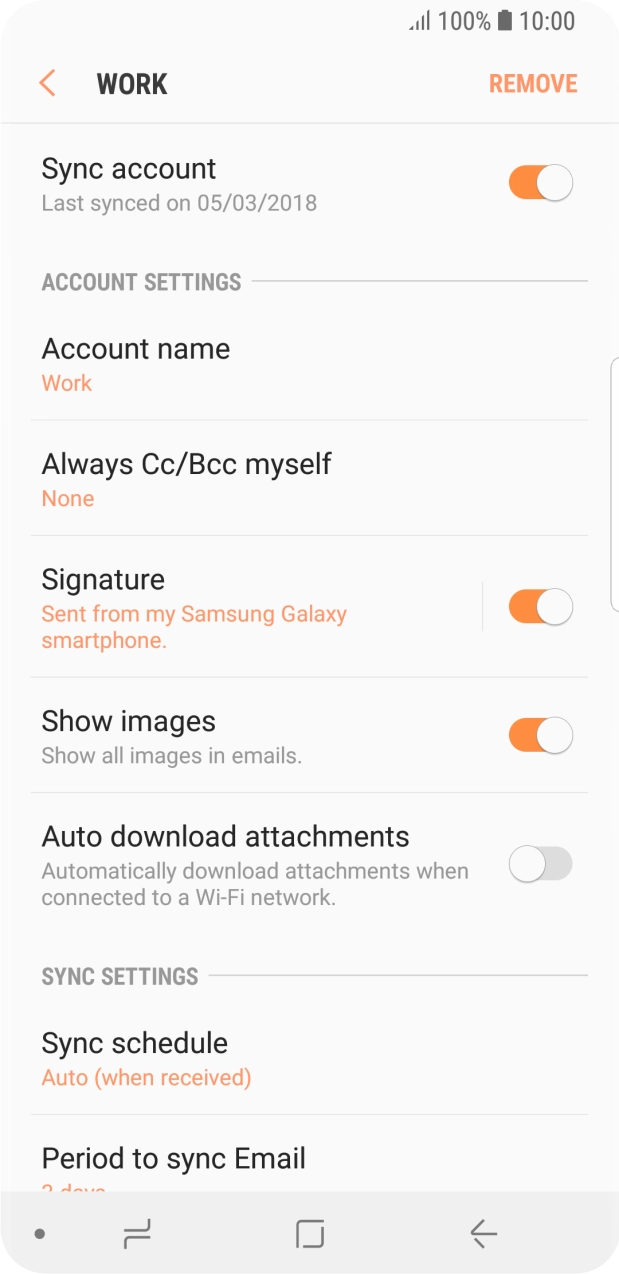
Task: Open recent apps from navigation bar
Action: (x=137, y=1235)
